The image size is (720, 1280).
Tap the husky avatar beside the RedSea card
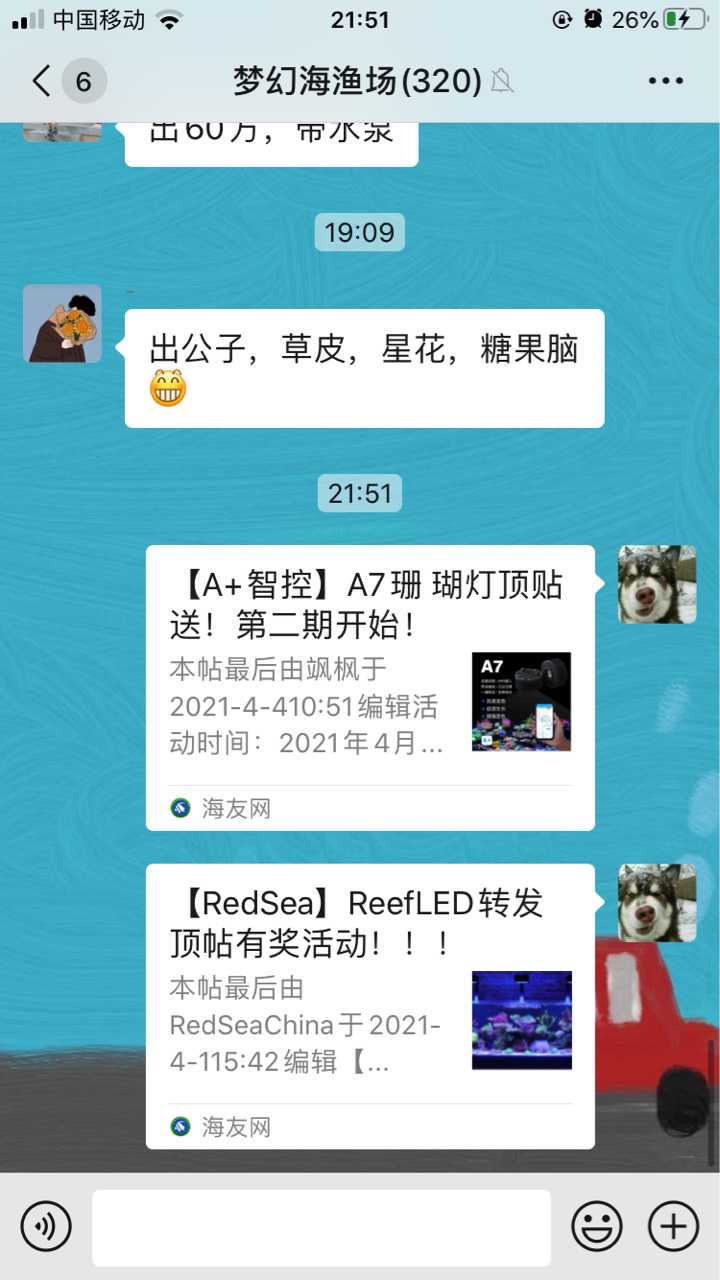pyautogui.click(x=657, y=903)
